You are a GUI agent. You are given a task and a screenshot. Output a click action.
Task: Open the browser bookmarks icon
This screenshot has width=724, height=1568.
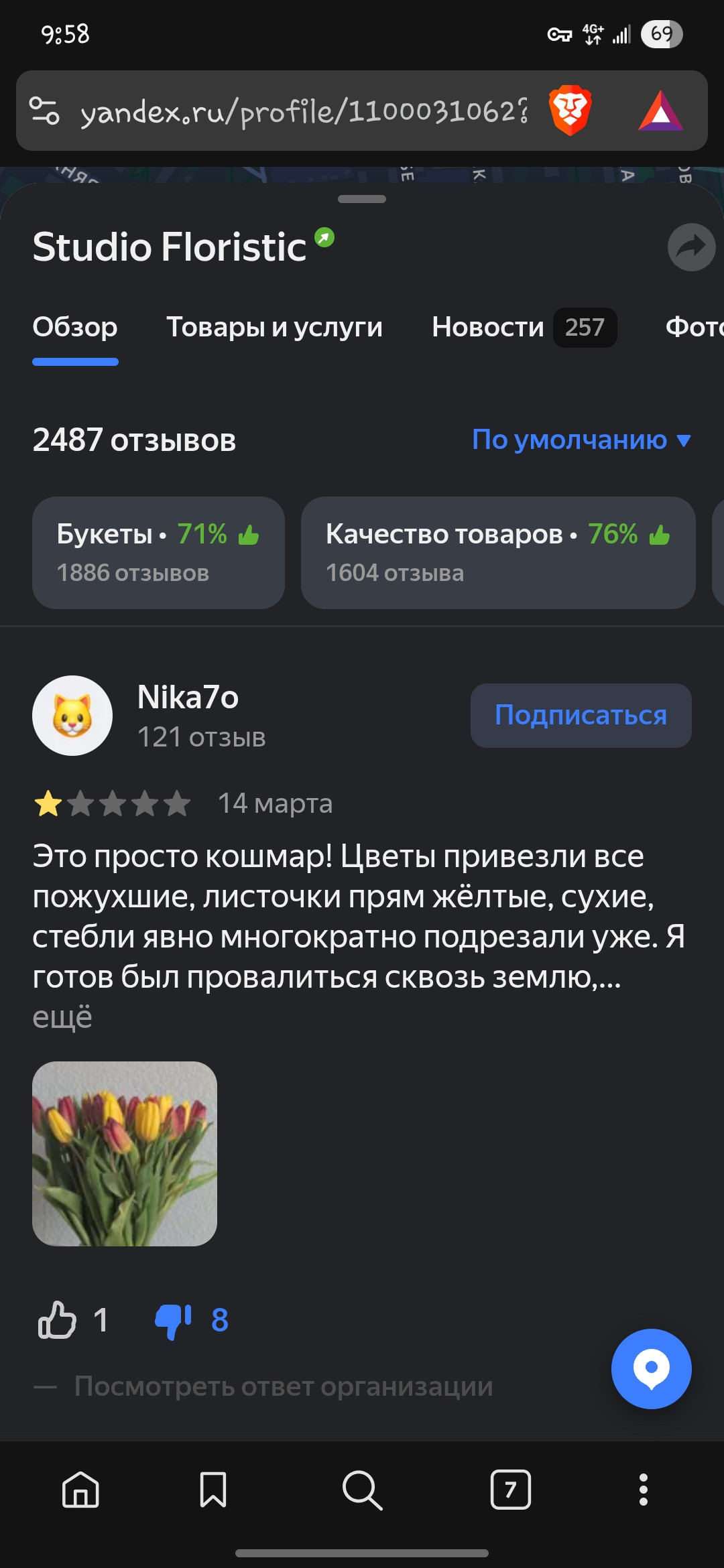point(213,1490)
